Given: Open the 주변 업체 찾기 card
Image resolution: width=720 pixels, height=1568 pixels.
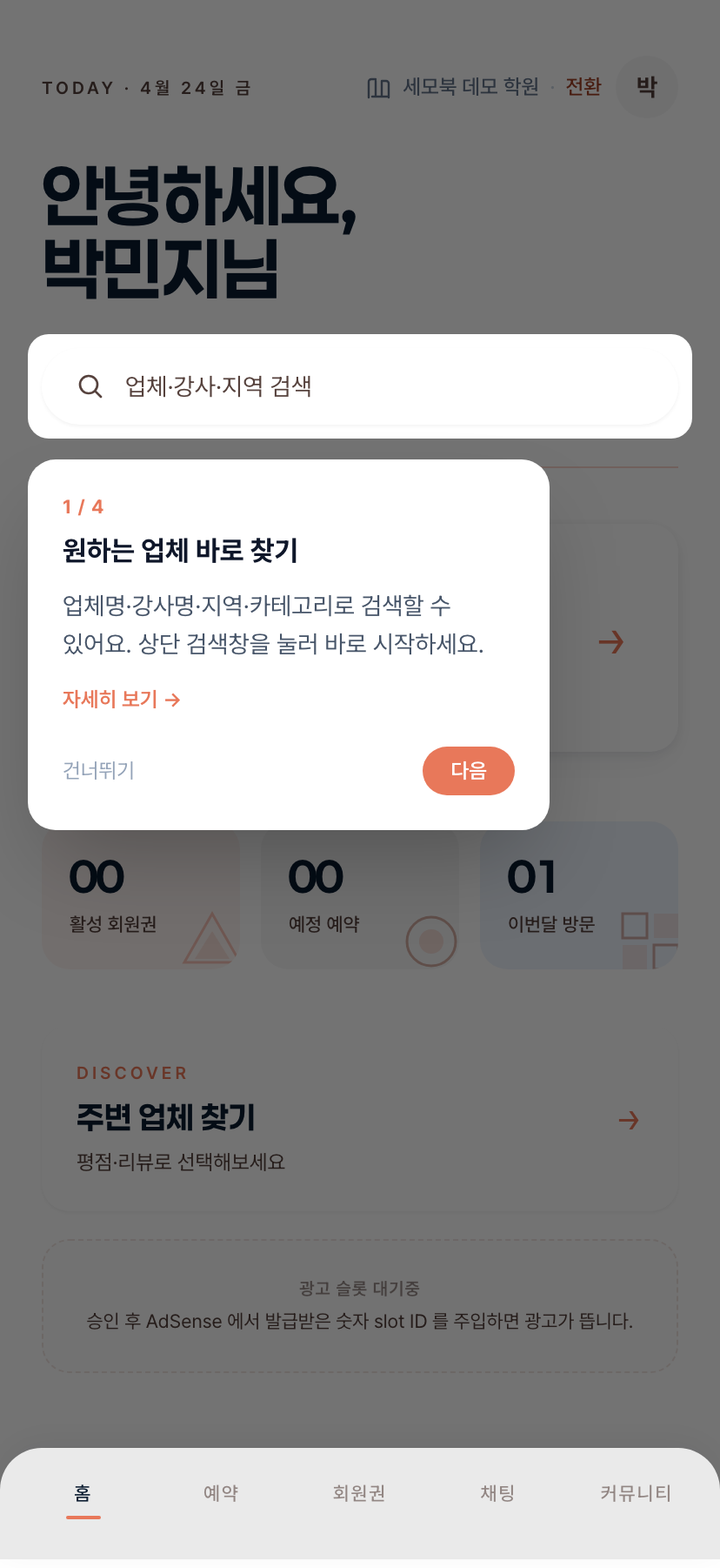Looking at the screenshot, I should pyautogui.click(x=359, y=1119).
